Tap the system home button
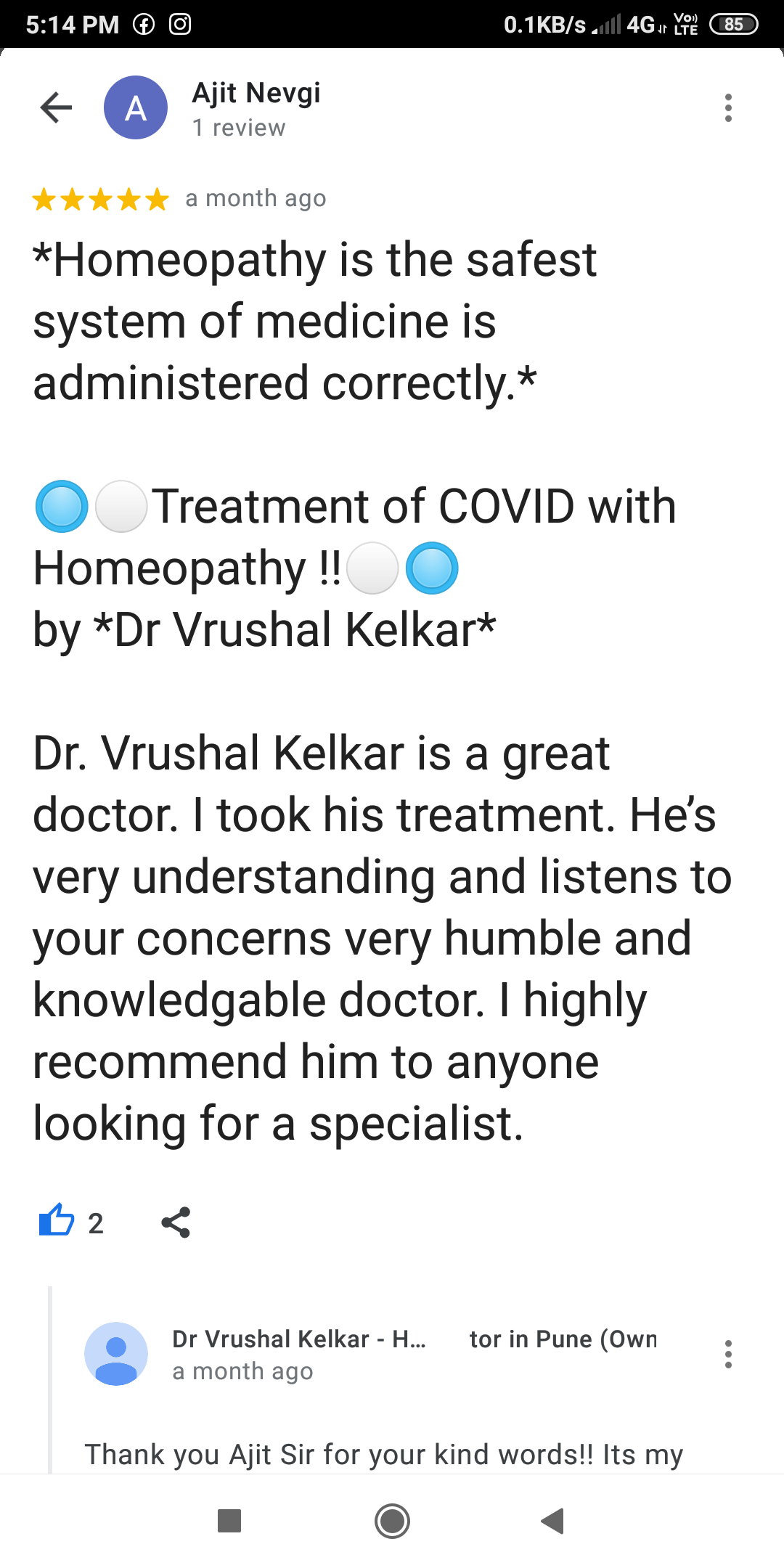784x1568 pixels. click(x=392, y=1521)
